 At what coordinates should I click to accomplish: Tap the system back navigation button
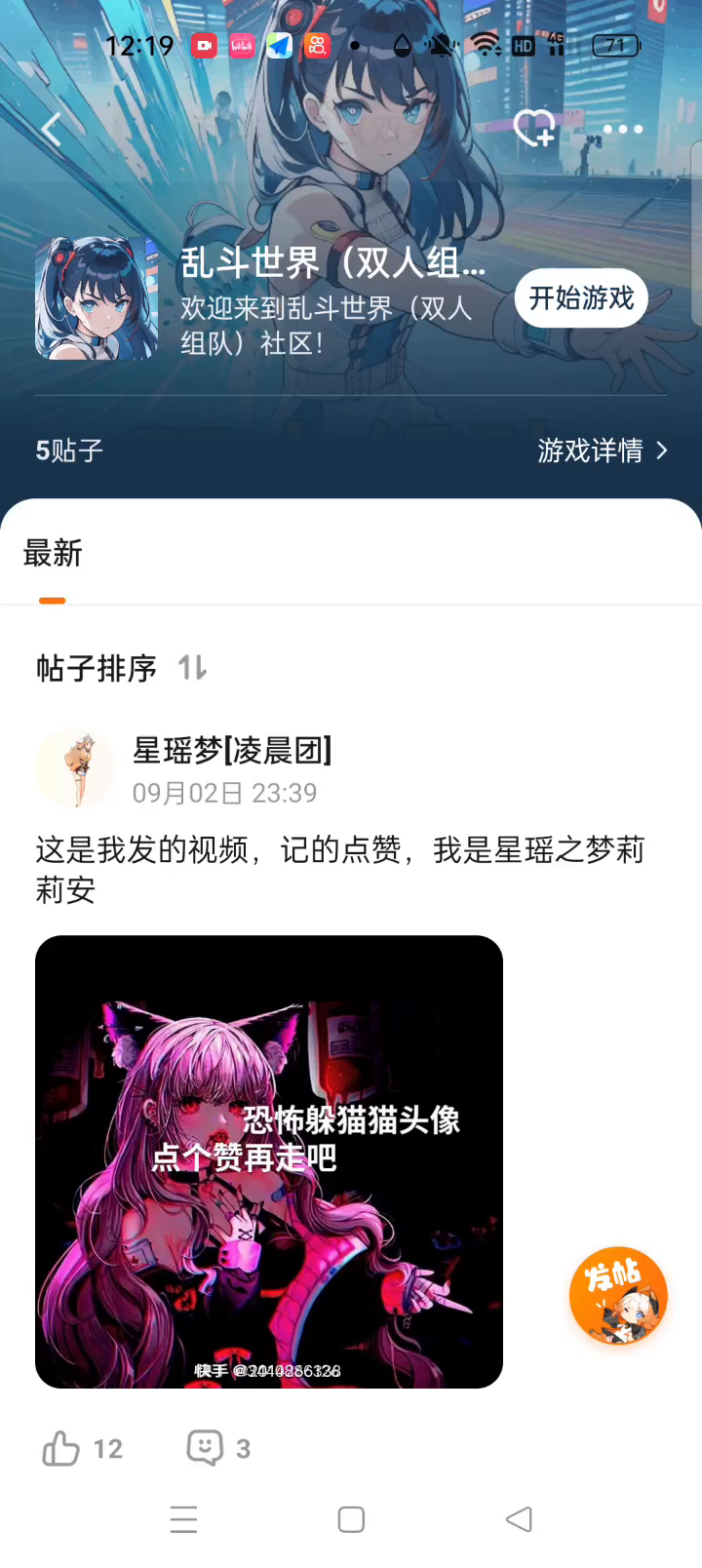click(x=519, y=1519)
